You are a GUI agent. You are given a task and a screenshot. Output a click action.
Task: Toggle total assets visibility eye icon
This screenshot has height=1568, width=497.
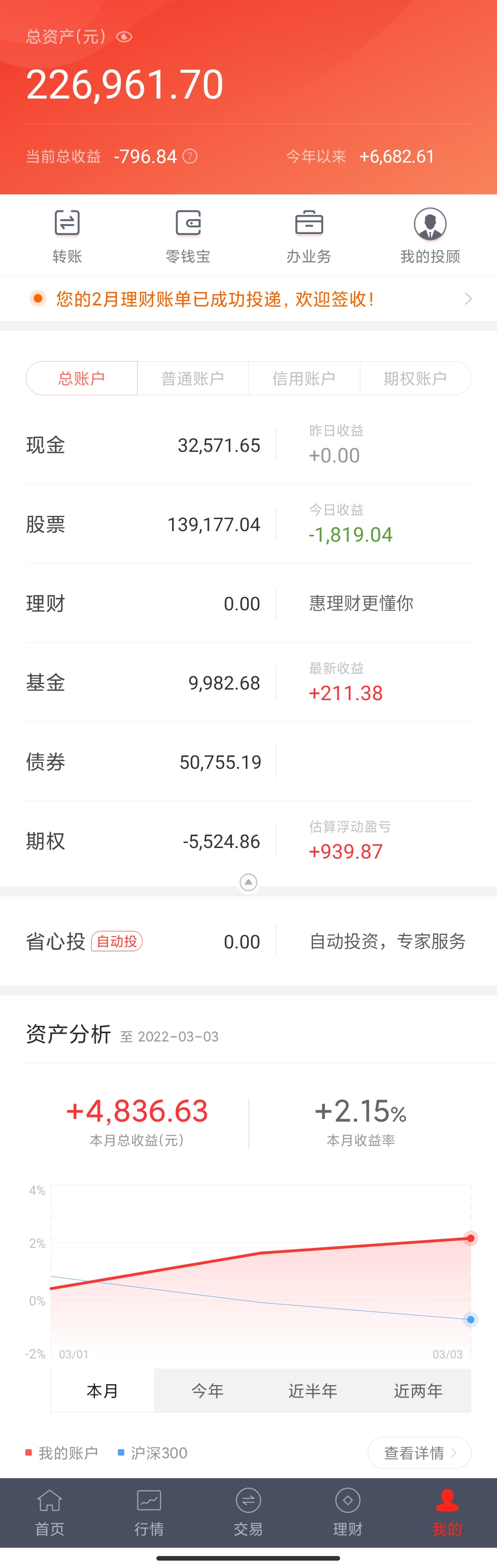(x=124, y=37)
